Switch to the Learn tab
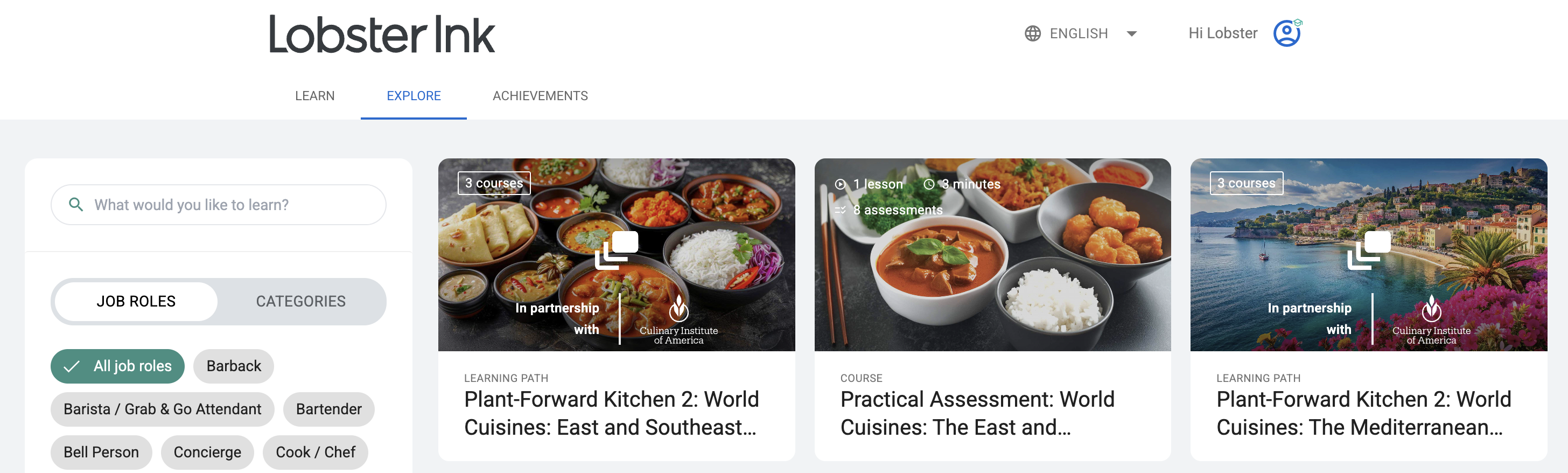This screenshot has height=473, width=1568. (x=314, y=95)
